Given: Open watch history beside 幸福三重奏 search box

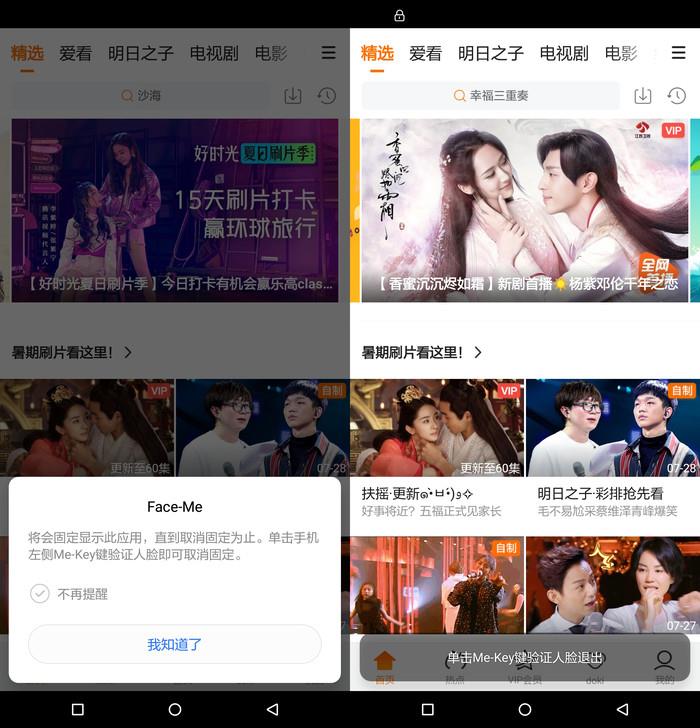Looking at the screenshot, I should pos(676,96).
